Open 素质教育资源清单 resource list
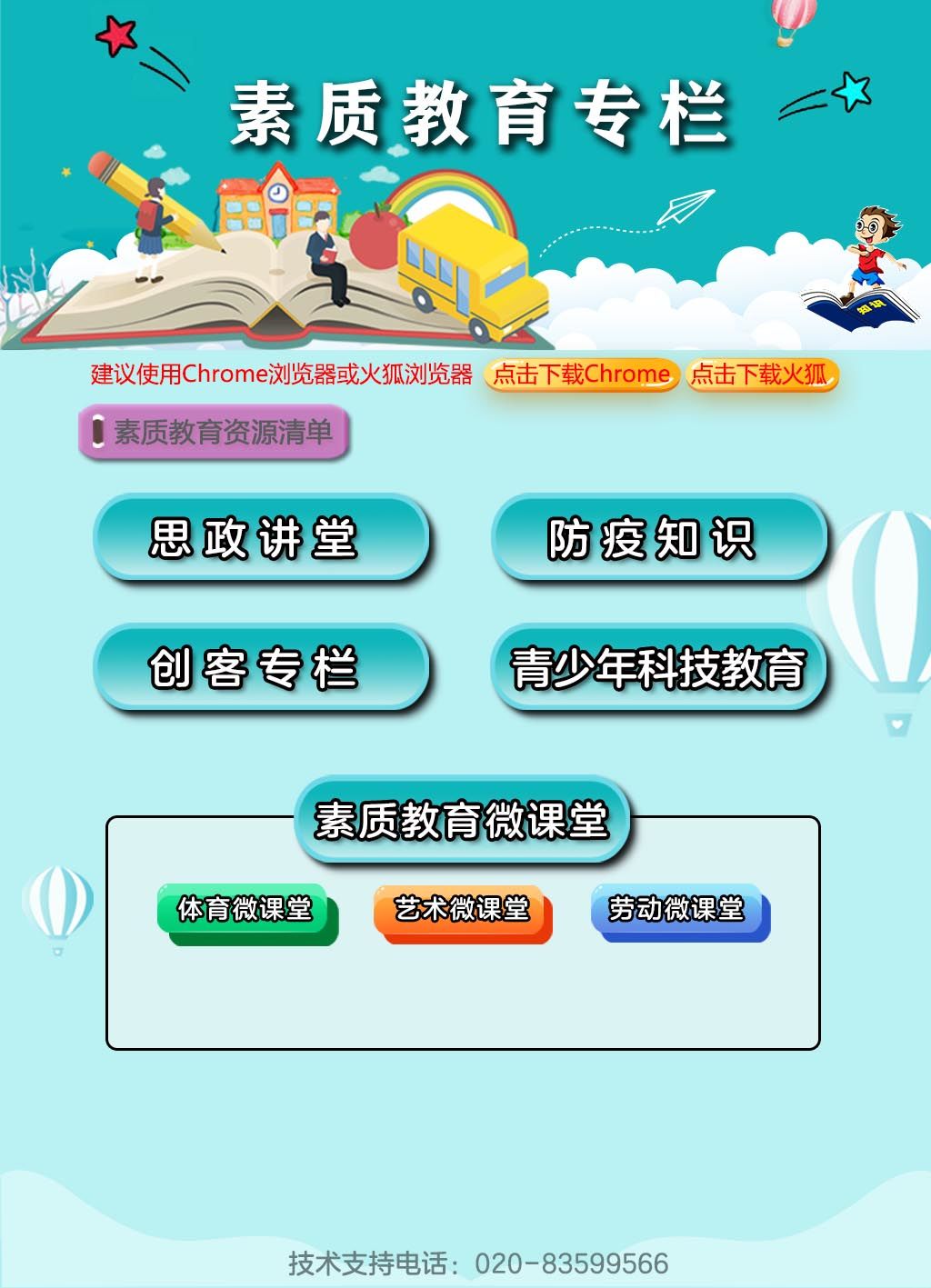The height and width of the screenshot is (1288, 931). [x=215, y=432]
